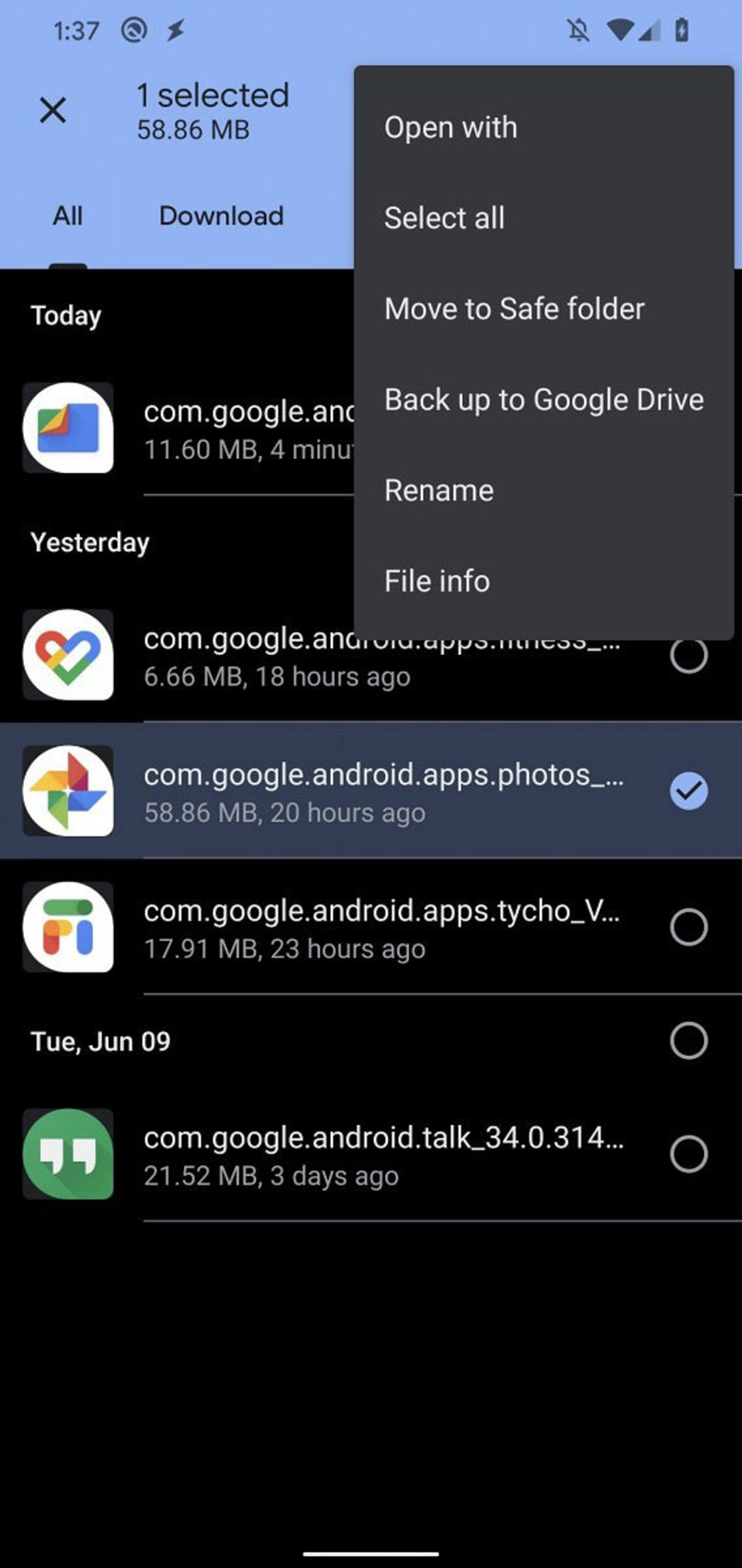Switch to the Download tab

(x=221, y=216)
